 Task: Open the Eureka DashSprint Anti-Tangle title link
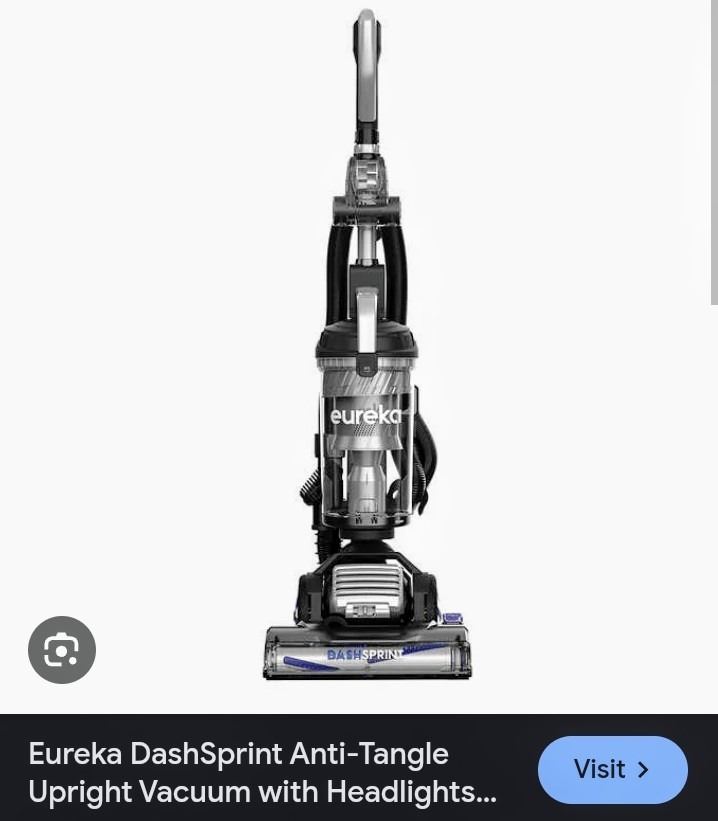[262, 772]
